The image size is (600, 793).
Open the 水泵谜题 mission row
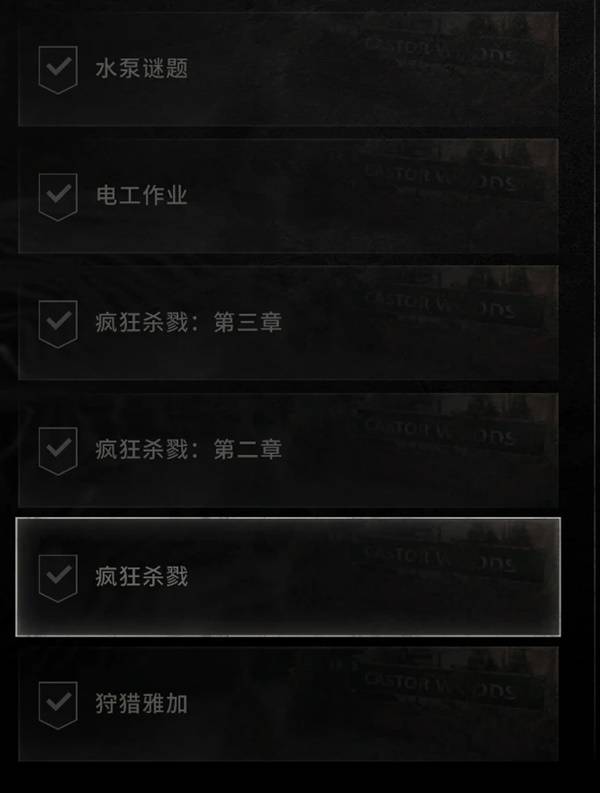click(x=288, y=70)
